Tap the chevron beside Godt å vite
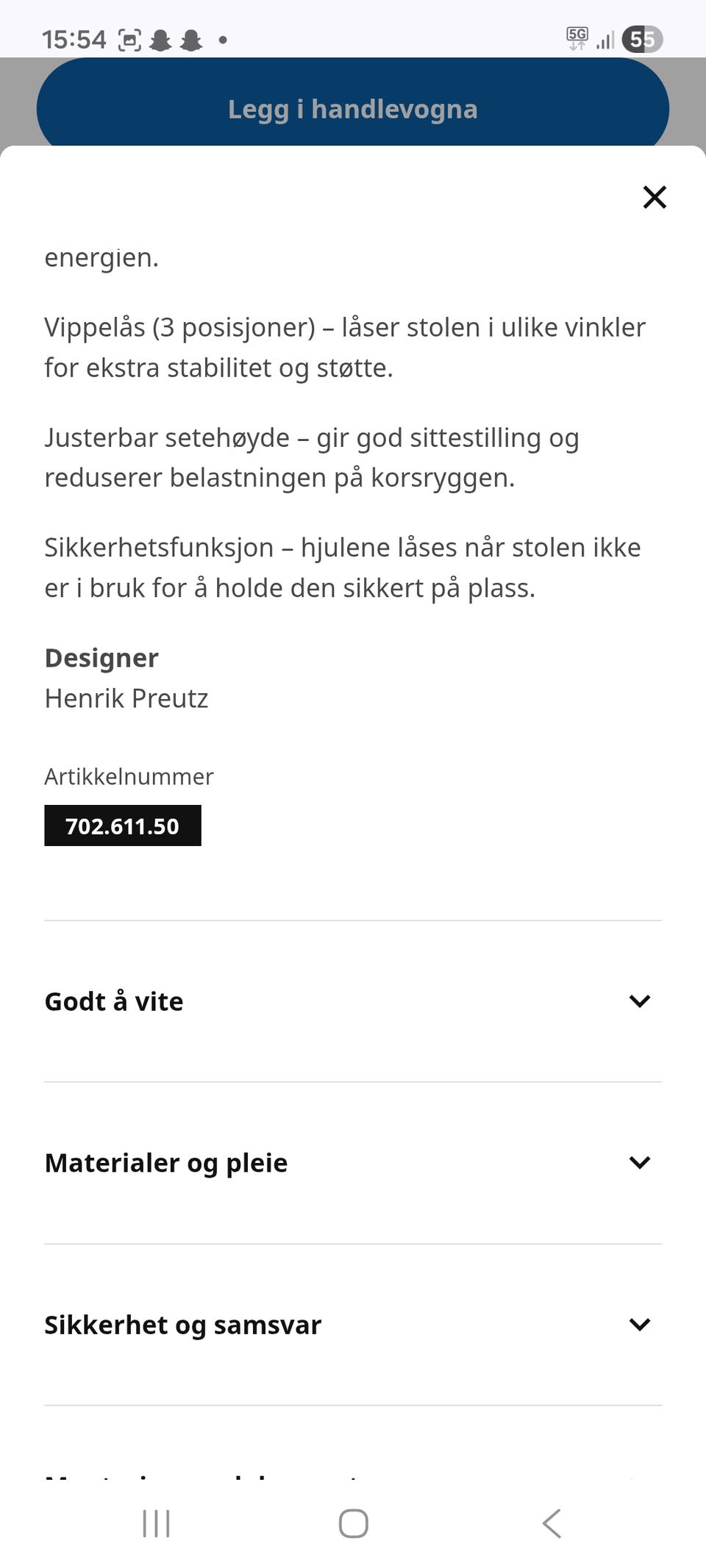Image resolution: width=706 pixels, height=1568 pixels. point(639,1001)
